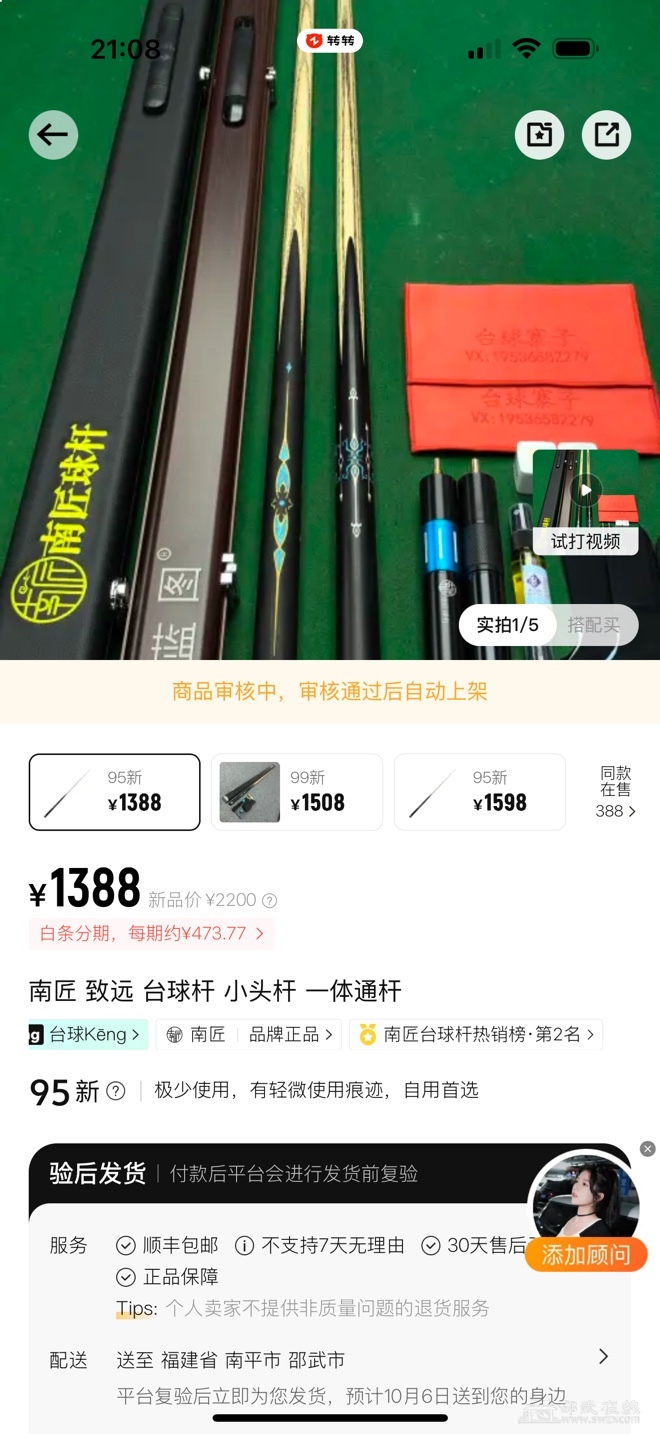This screenshot has width=660, height=1434.
Task: View 南匠台球杆热销榜 ranking
Action: 476,1035
